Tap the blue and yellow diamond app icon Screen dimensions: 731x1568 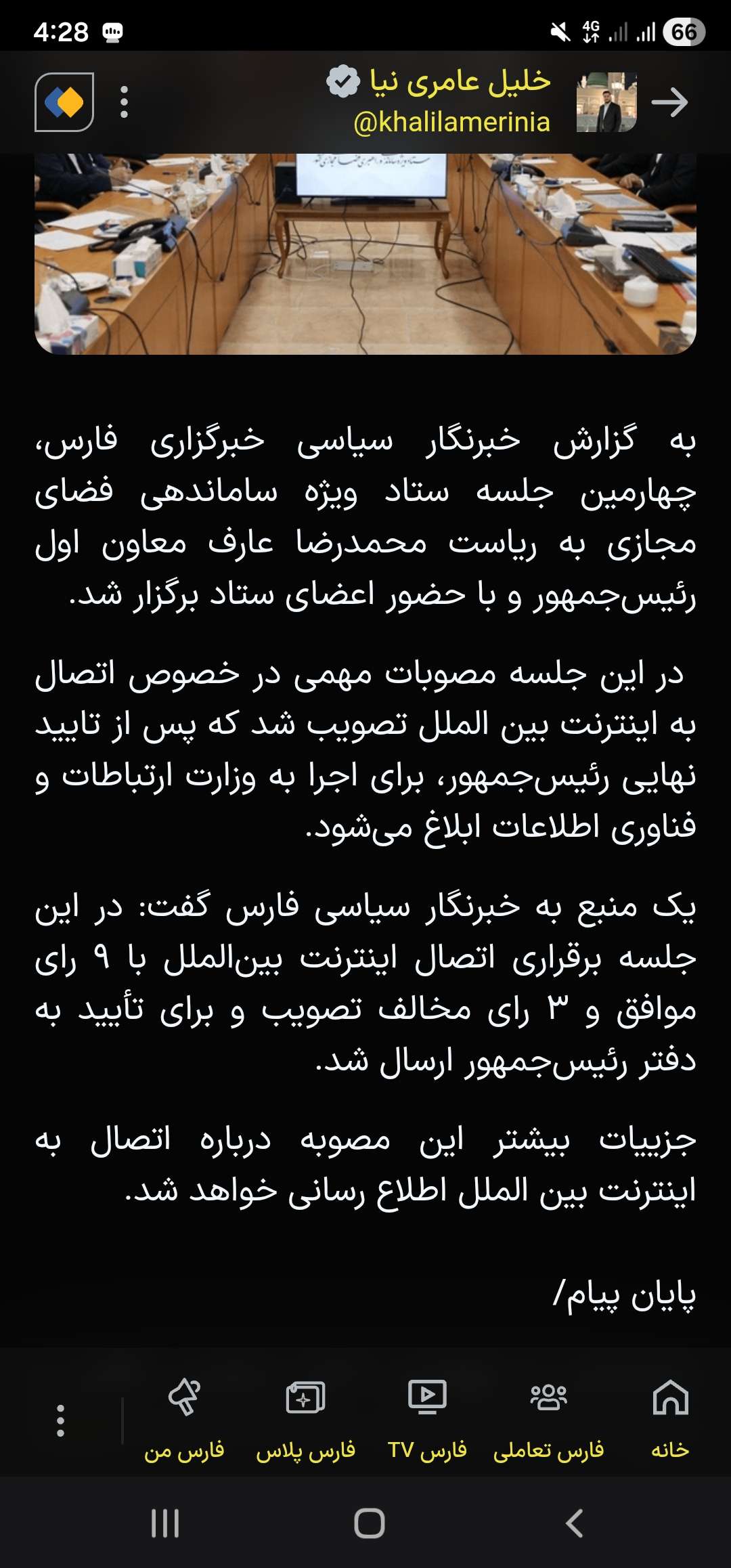64,102
